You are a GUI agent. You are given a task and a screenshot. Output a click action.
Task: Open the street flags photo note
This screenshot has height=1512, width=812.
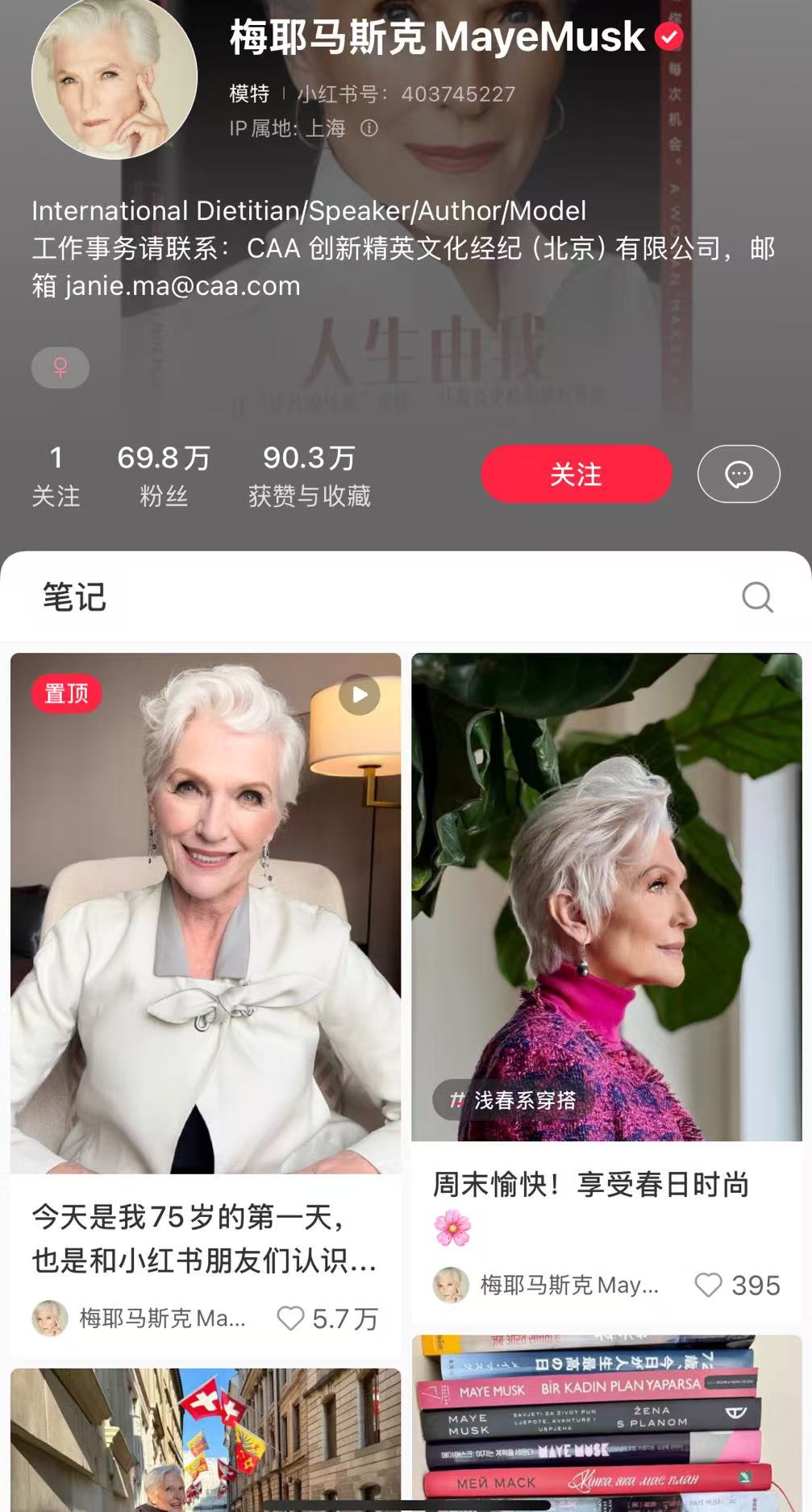206,1440
